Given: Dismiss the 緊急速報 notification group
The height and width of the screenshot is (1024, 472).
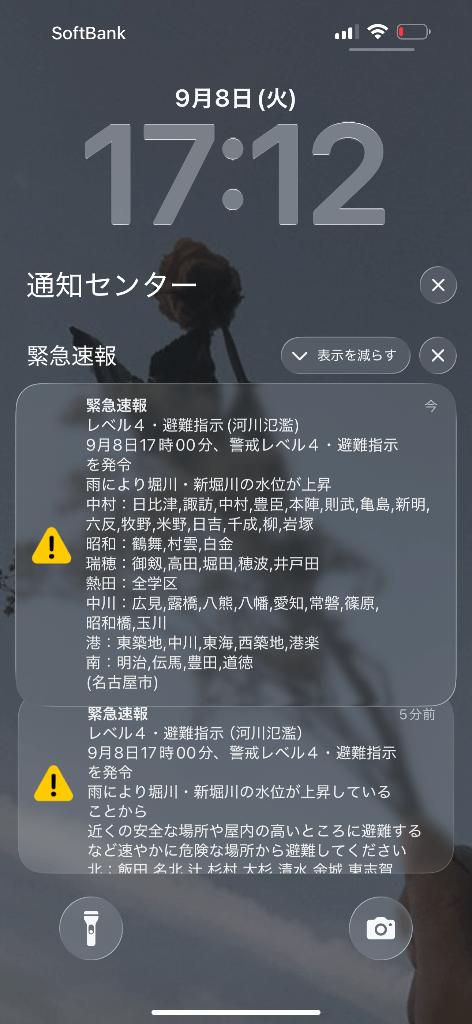Looking at the screenshot, I should (438, 356).
